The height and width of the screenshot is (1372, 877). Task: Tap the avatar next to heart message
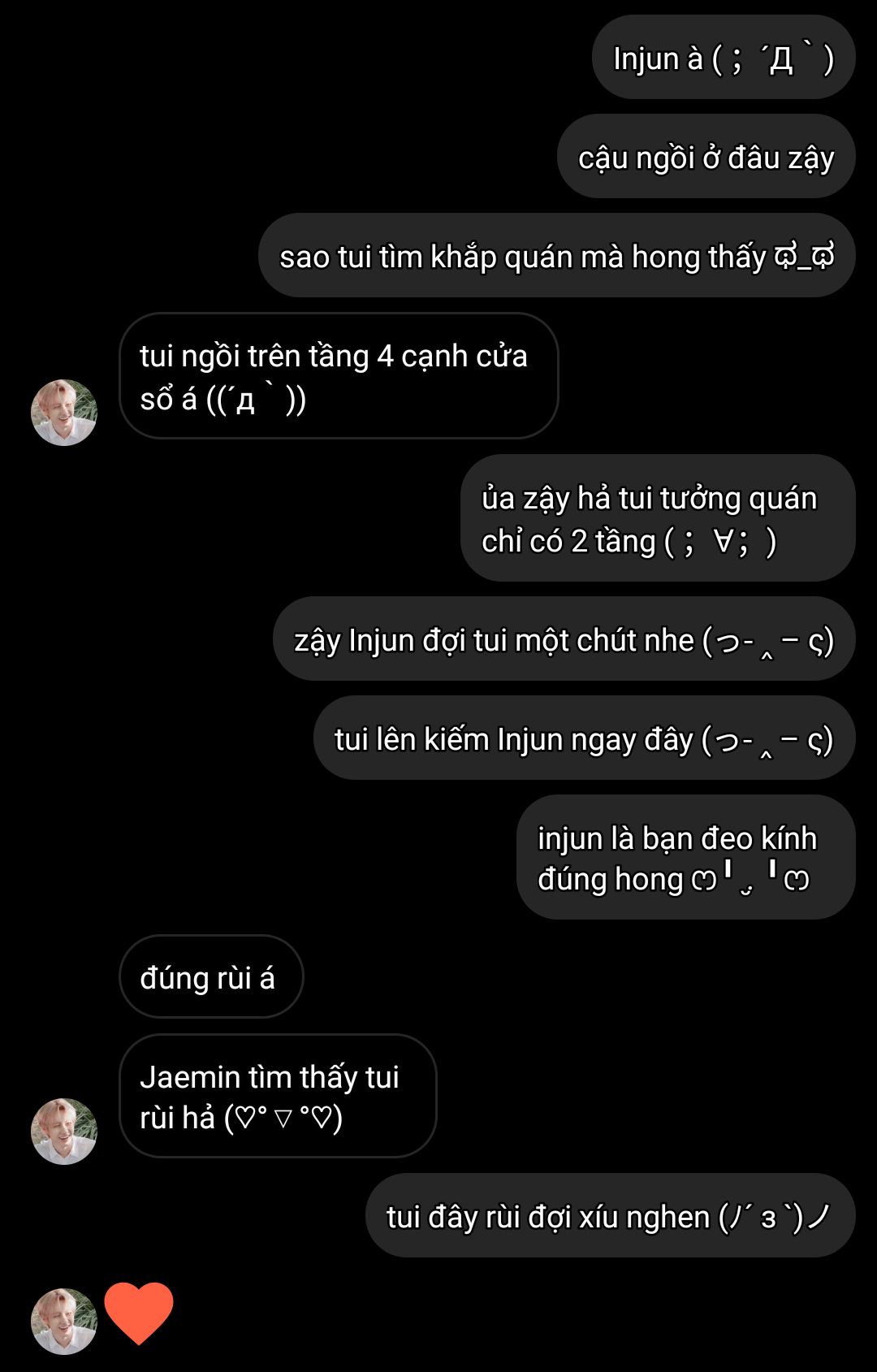pos(63,1321)
